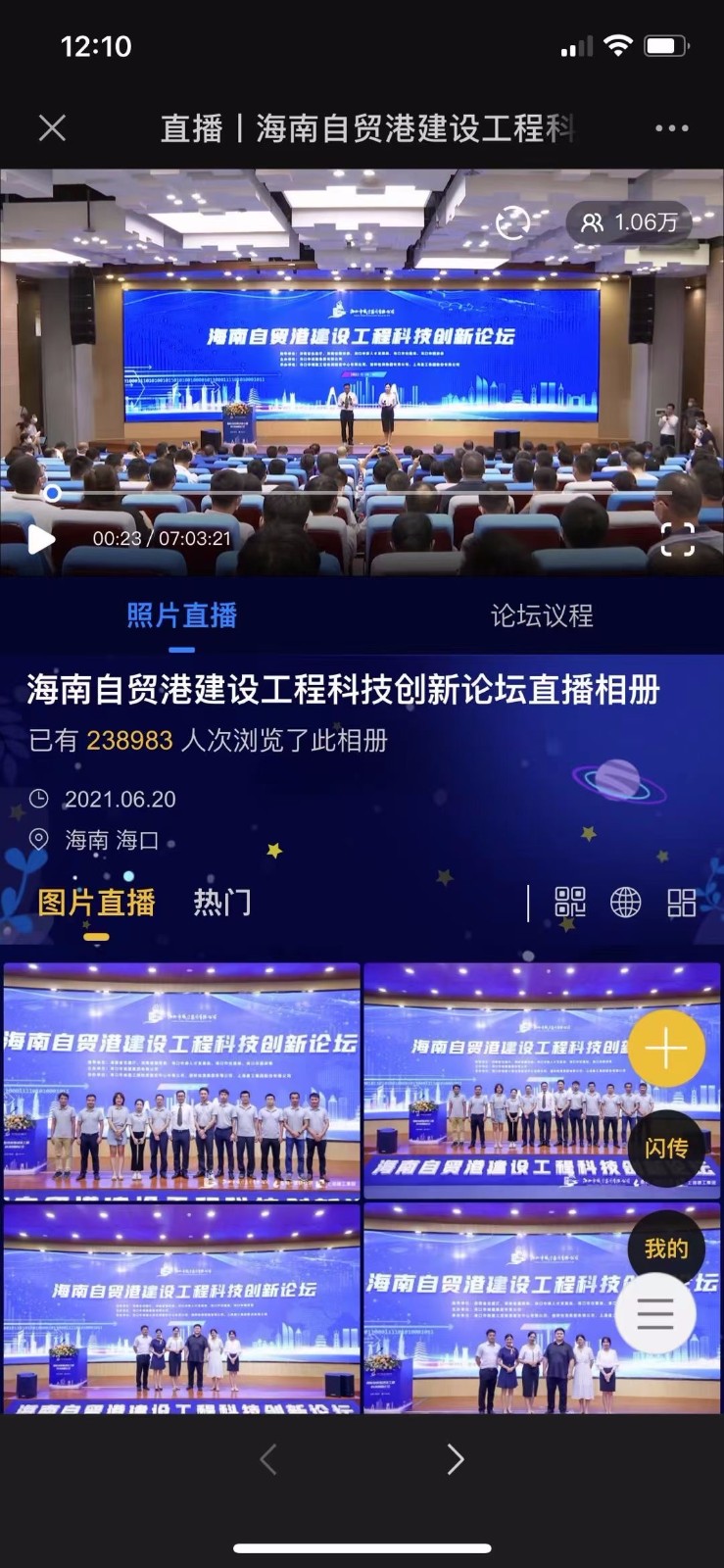Tap the circular arrows icon on video
The height and width of the screenshot is (1568, 724).
(512, 223)
